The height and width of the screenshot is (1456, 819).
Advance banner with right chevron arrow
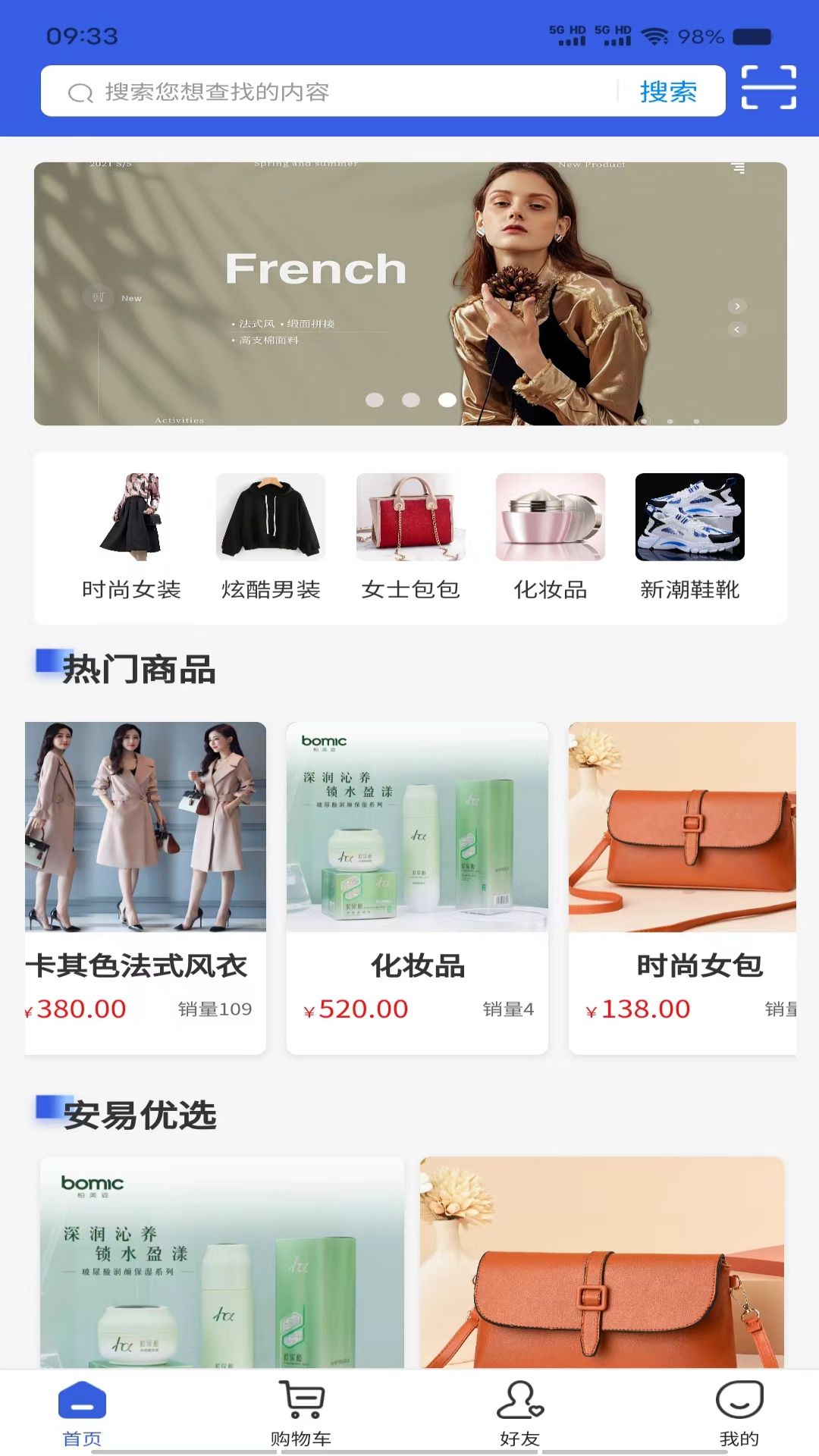coord(736,306)
